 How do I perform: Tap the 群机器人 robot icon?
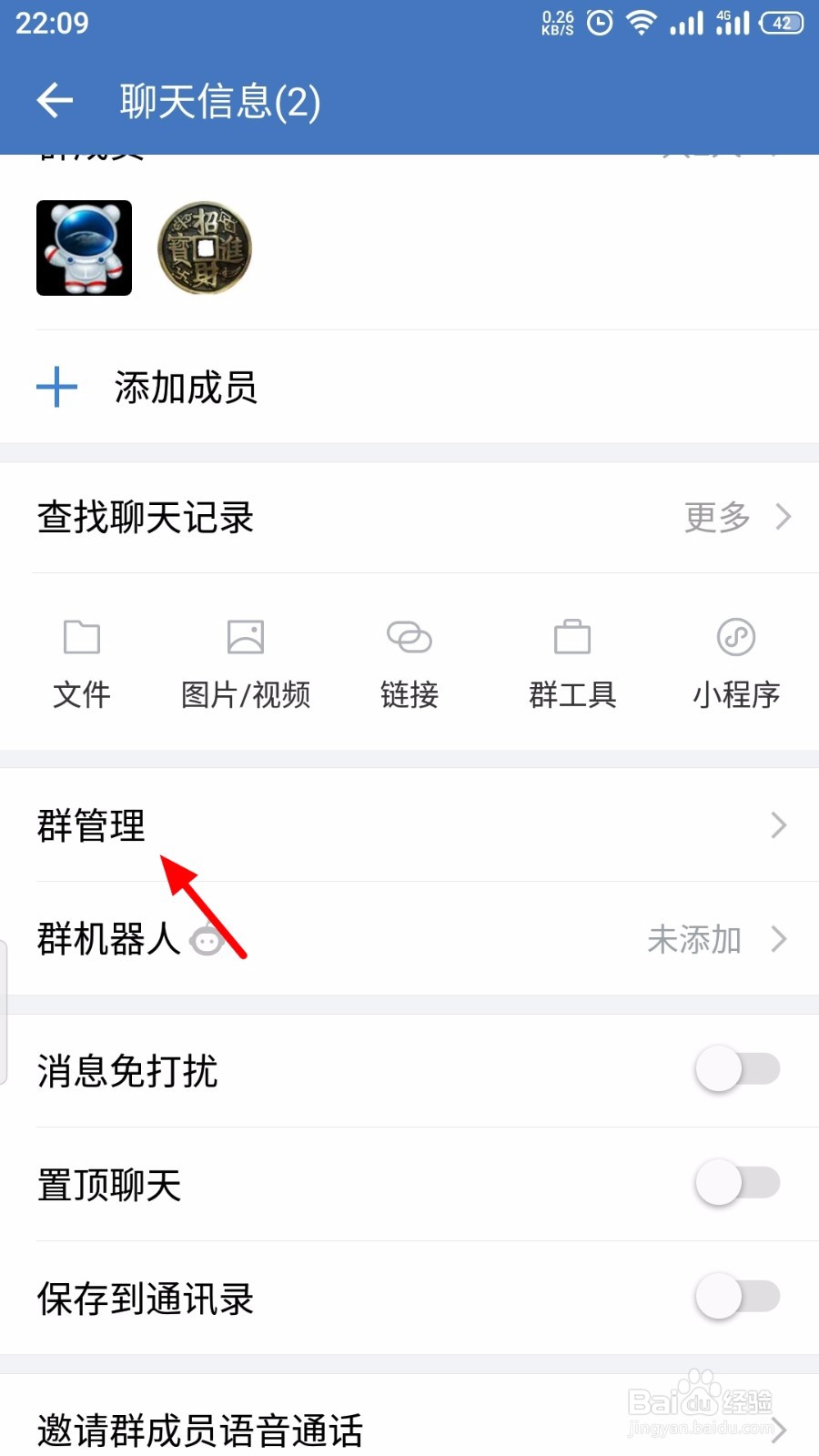[x=207, y=939]
